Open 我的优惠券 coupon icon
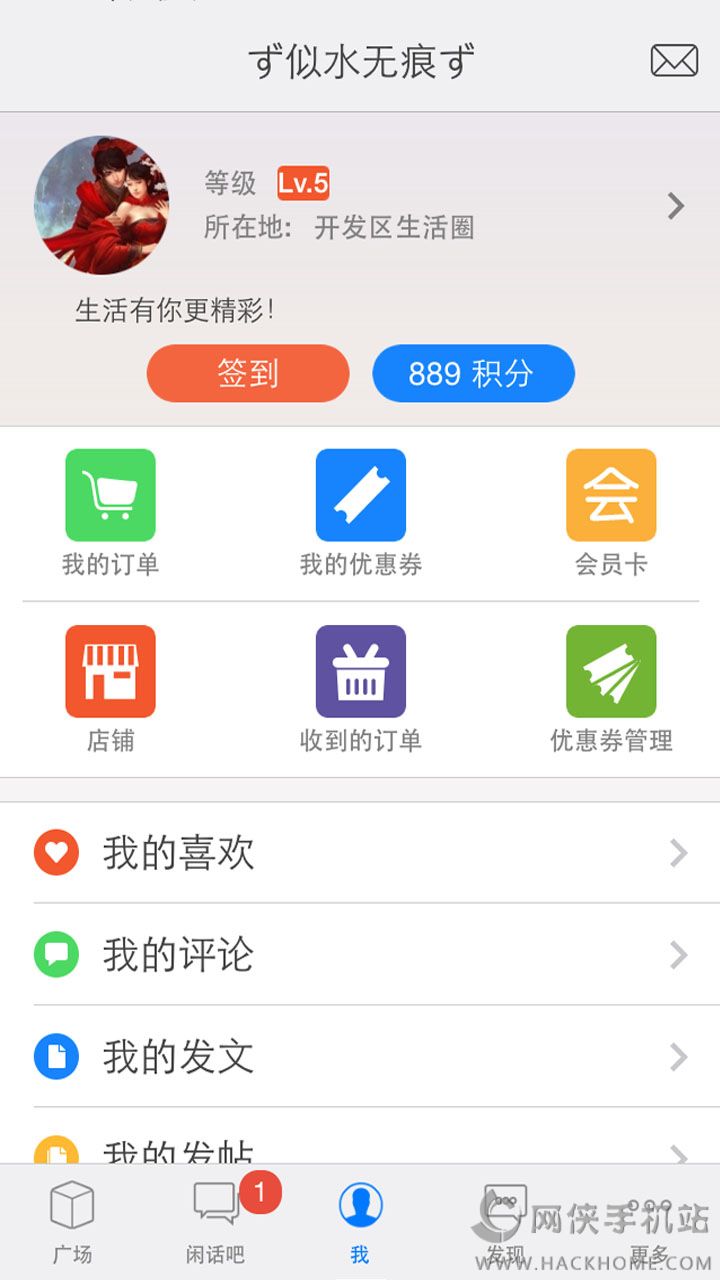720x1280 pixels. tap(360, 494)
